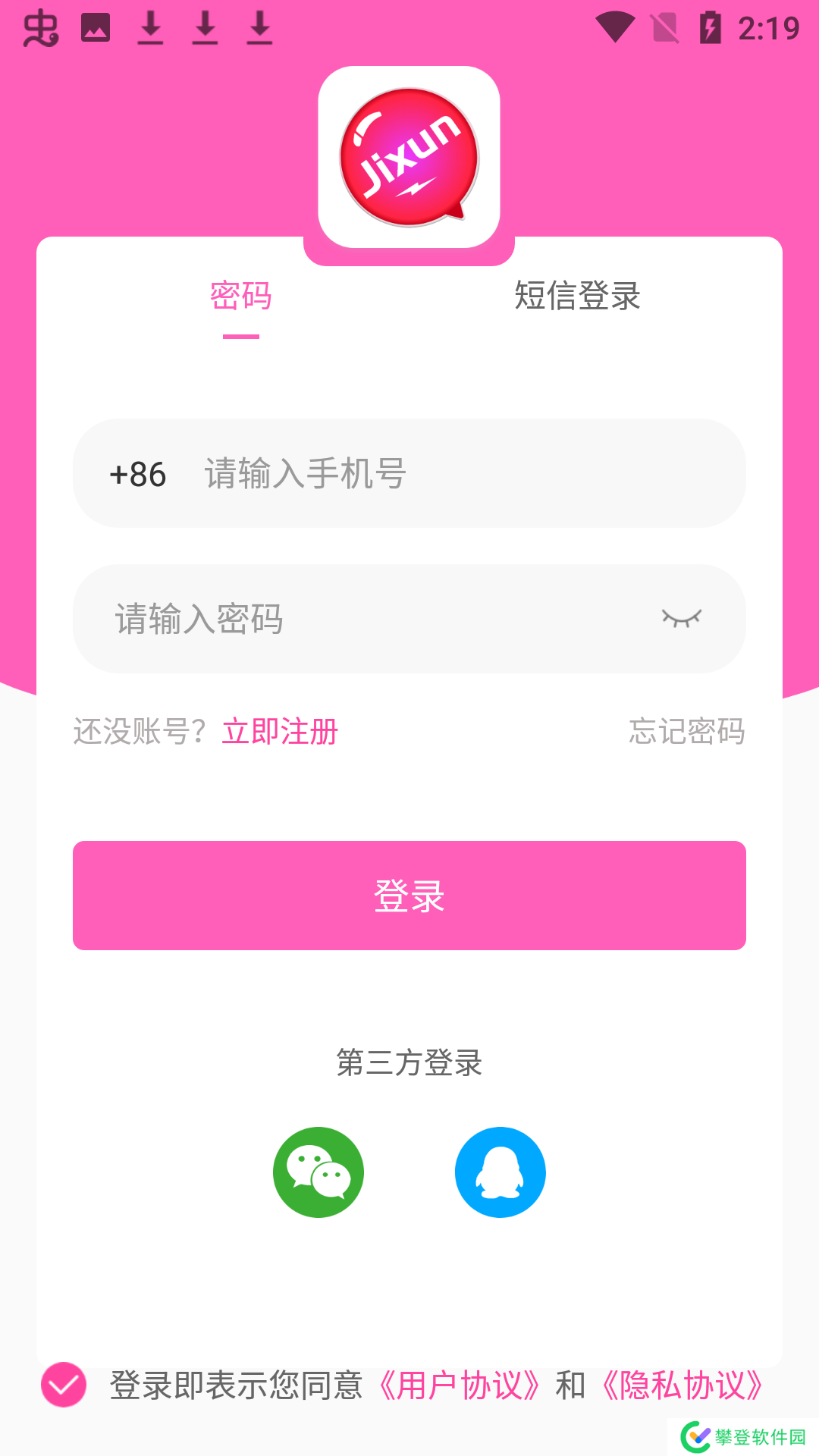Read the 《用户协议》 user agreement
Image resolution: width=819 pixels, height=1456 pixels.
pyautogui.click(x=459, y=1385)
